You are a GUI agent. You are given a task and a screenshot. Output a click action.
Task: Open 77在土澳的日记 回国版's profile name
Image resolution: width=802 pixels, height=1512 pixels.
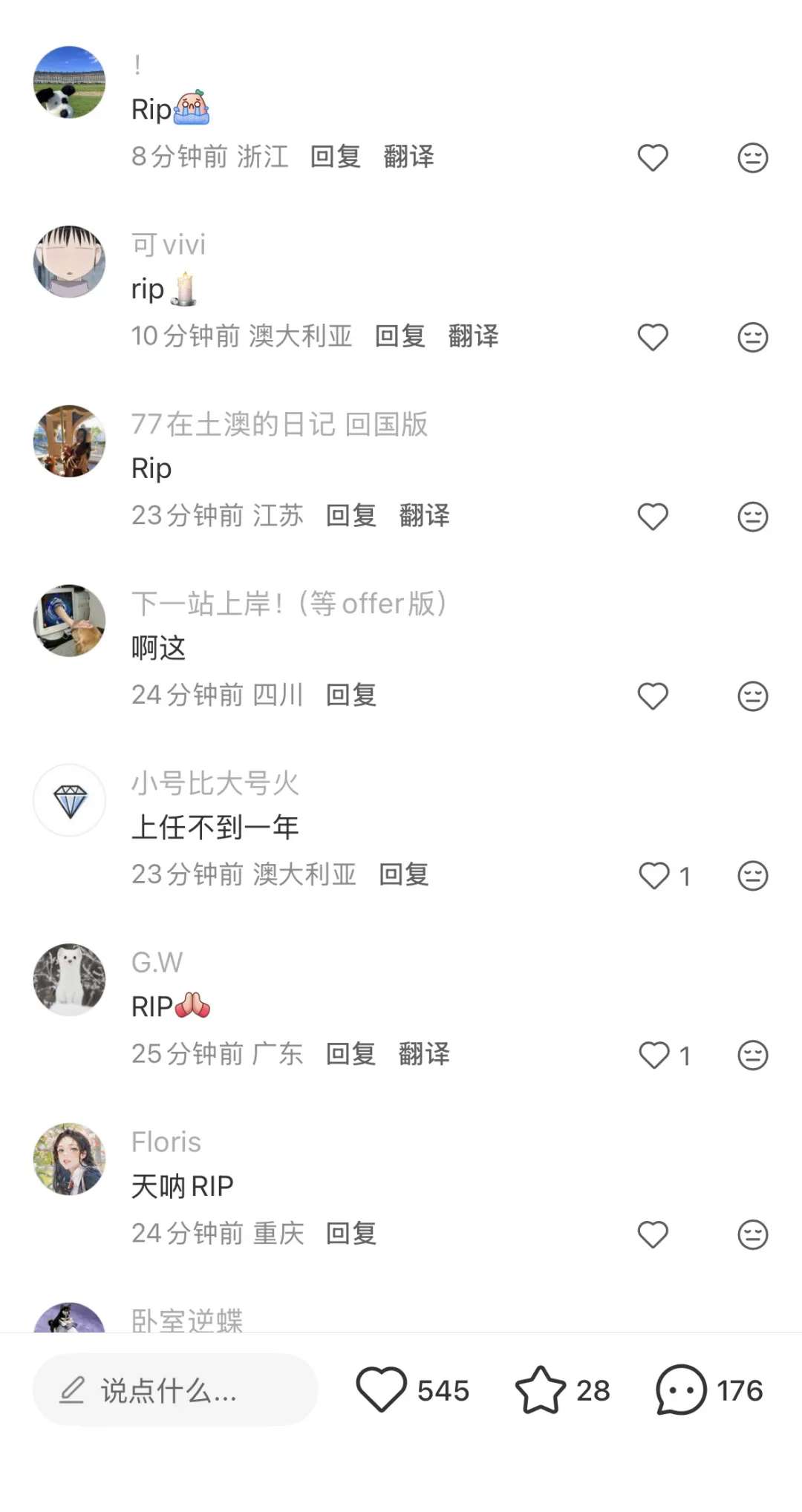278,425
